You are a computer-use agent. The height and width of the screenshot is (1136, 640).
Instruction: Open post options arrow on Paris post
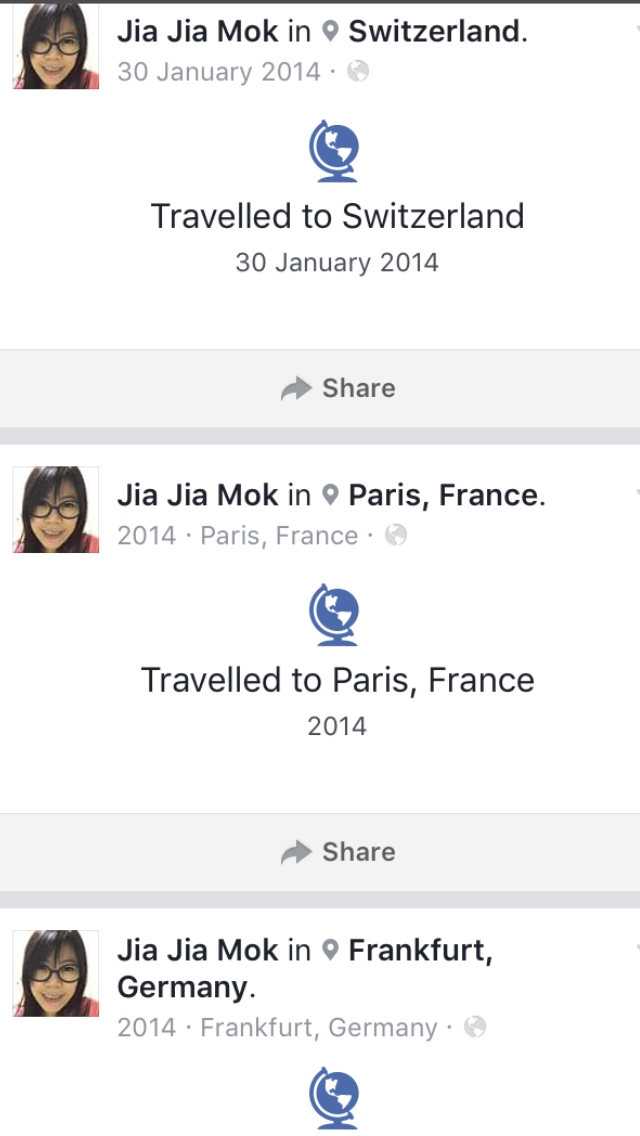click(636, 493)
